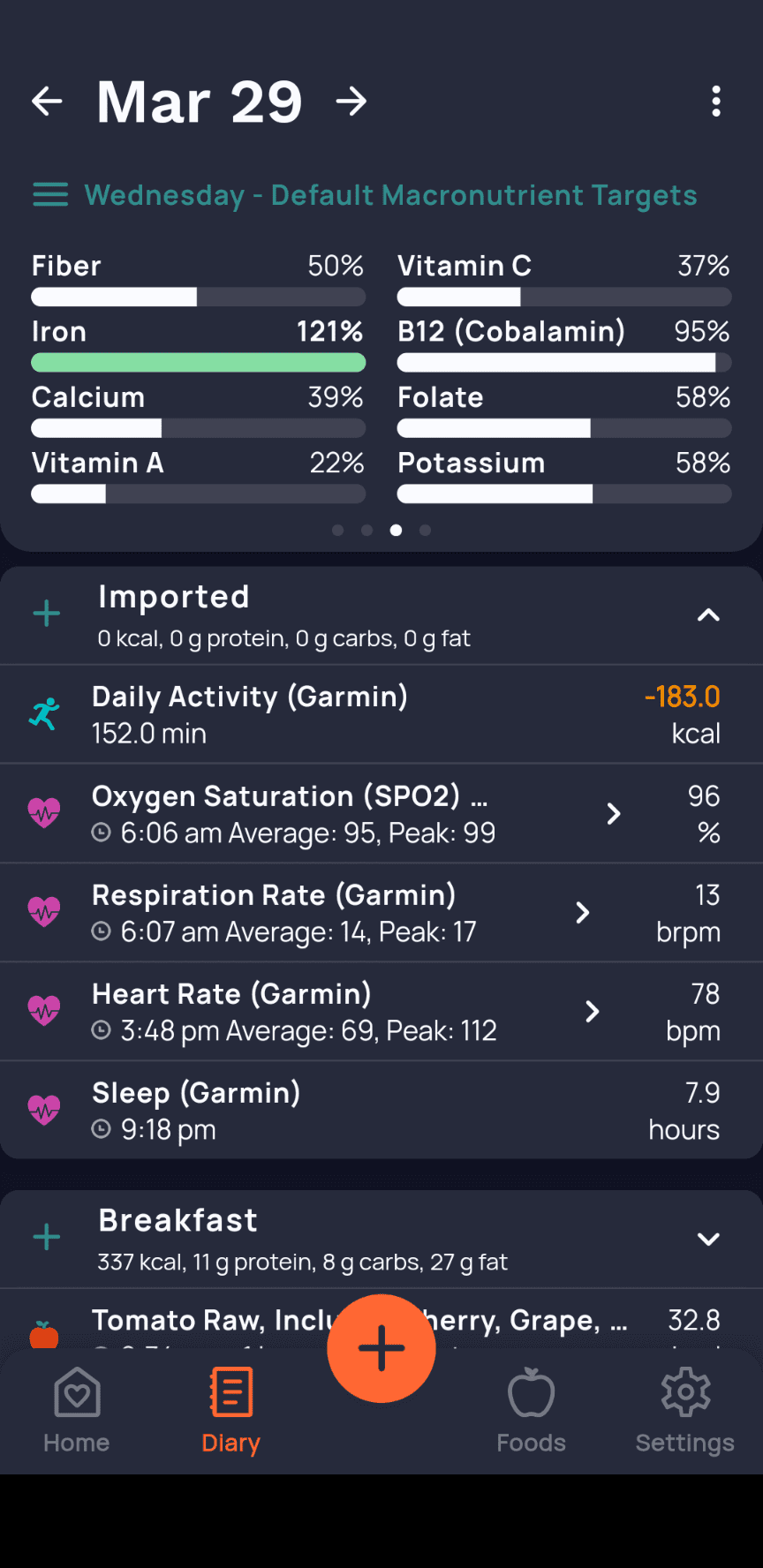The image size is (763, 1568).
Task: Click the green plus icon beside Breakfast
Action: click(45, 1238)
